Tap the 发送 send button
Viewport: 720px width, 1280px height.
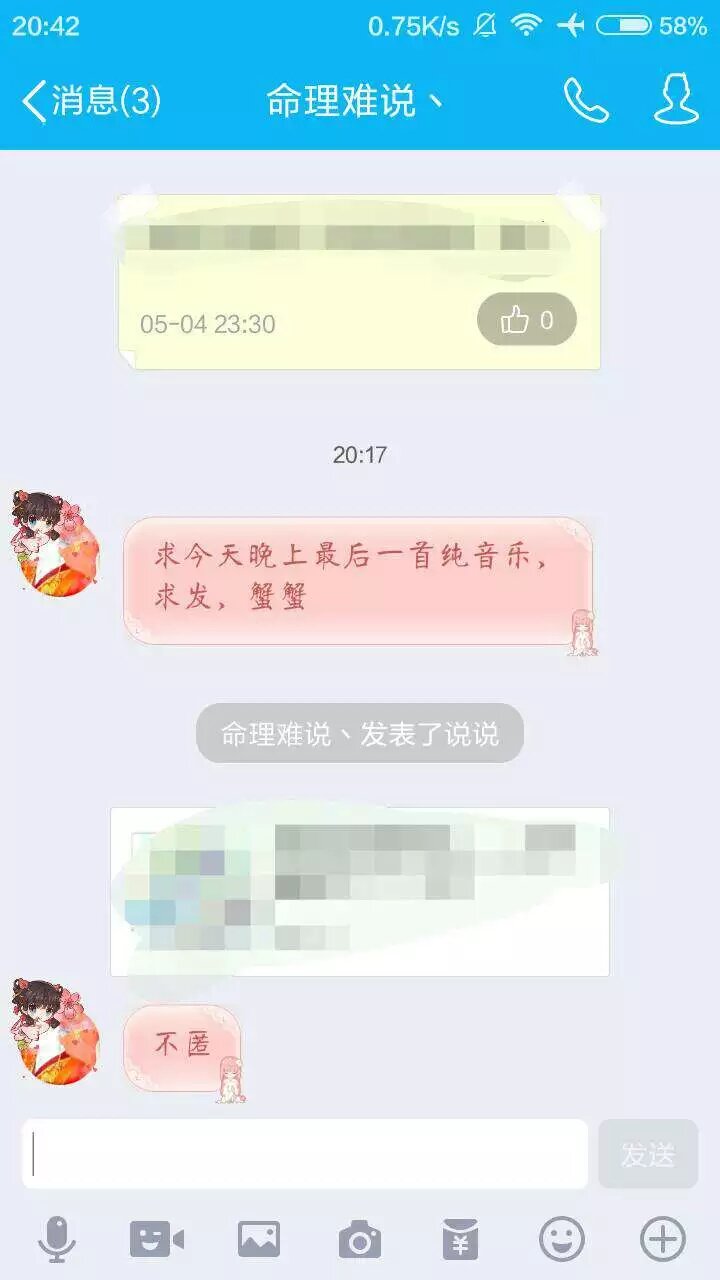(x=648, y=1154)
